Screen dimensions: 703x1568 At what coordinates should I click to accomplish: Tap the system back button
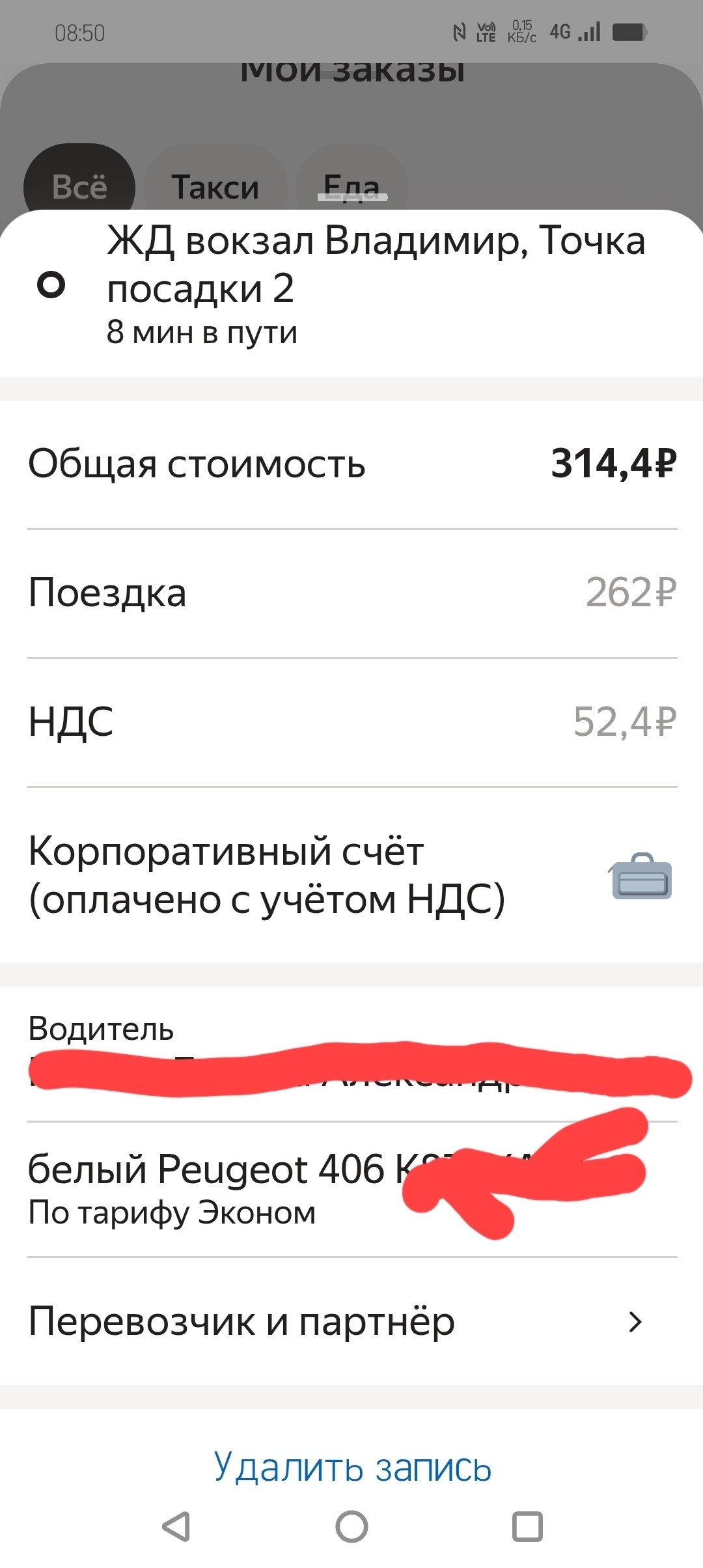[176, 1526]
